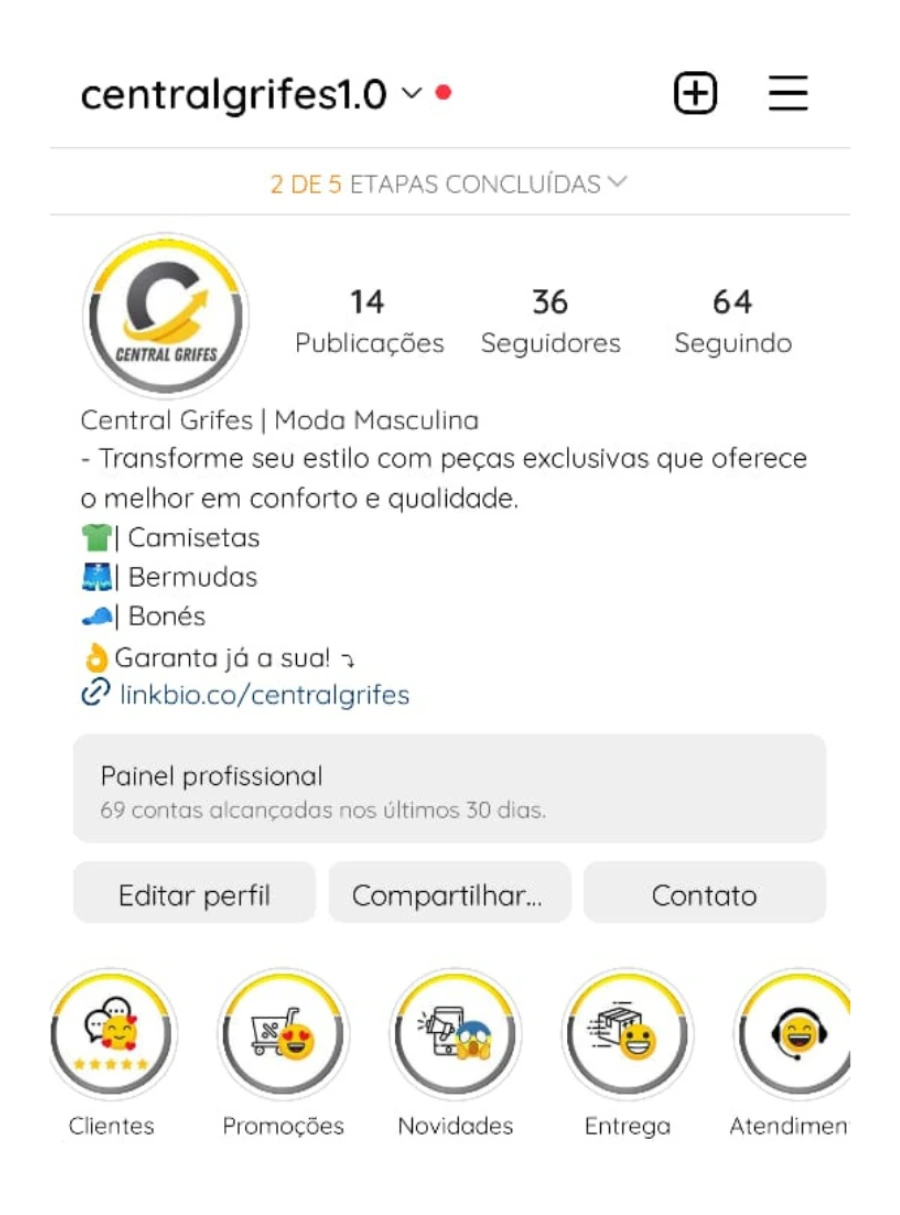Open the Promoções story highlight

tap(283, 1035)
